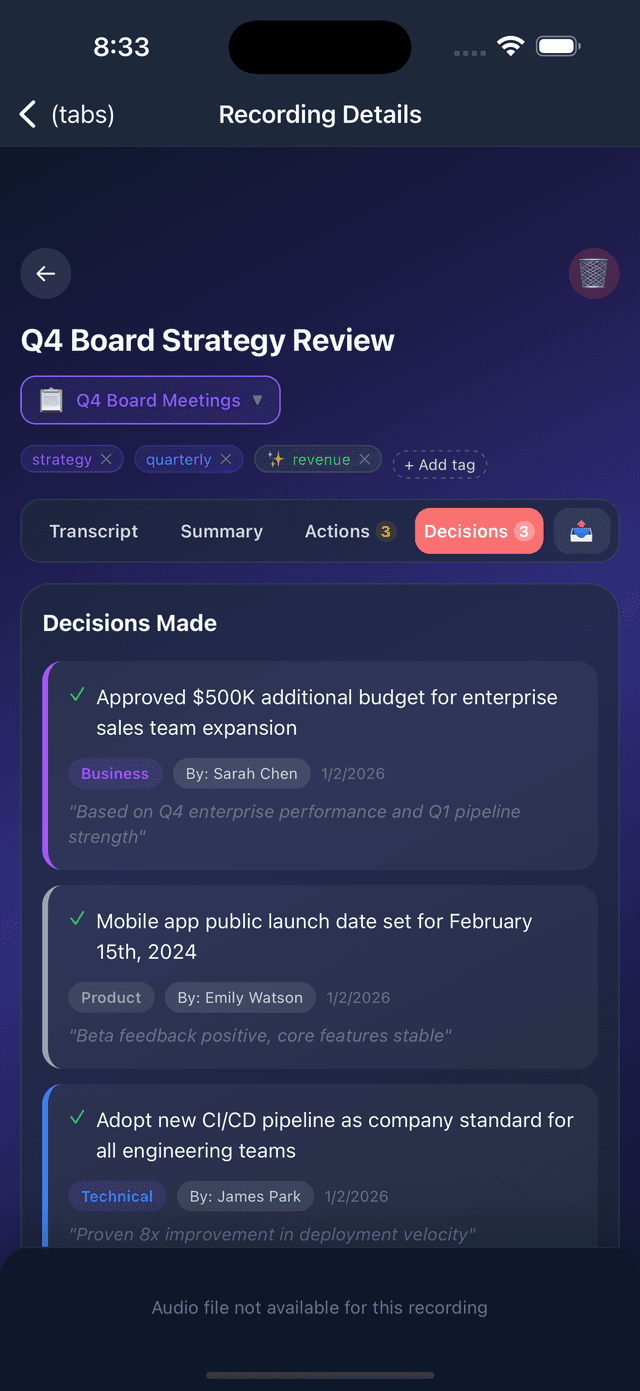Go back to (tabs) in header
The height and width of the screenshot is (1391, 640).
pyautogui.click(x=66, y=115)
